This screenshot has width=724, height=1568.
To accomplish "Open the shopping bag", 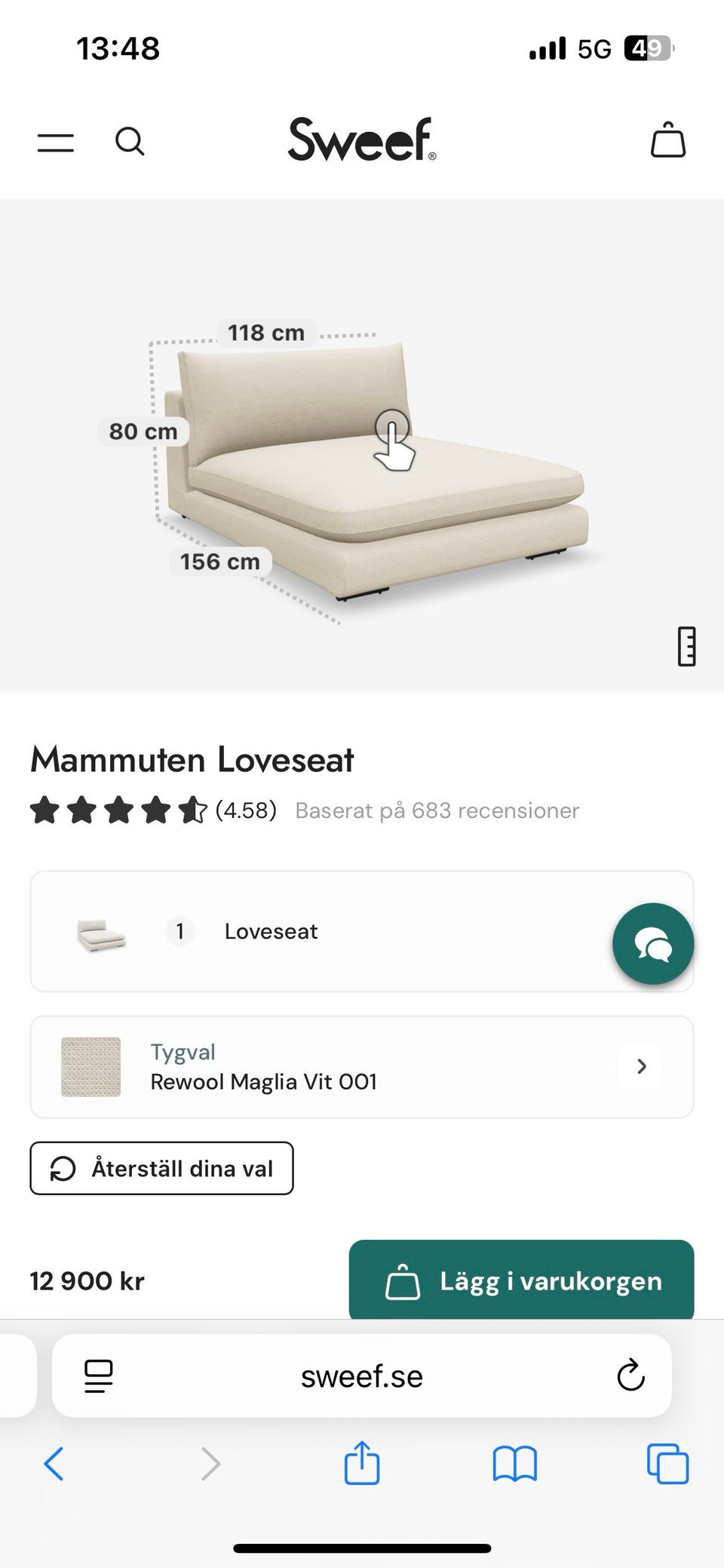I will click(x=668, y=140).
